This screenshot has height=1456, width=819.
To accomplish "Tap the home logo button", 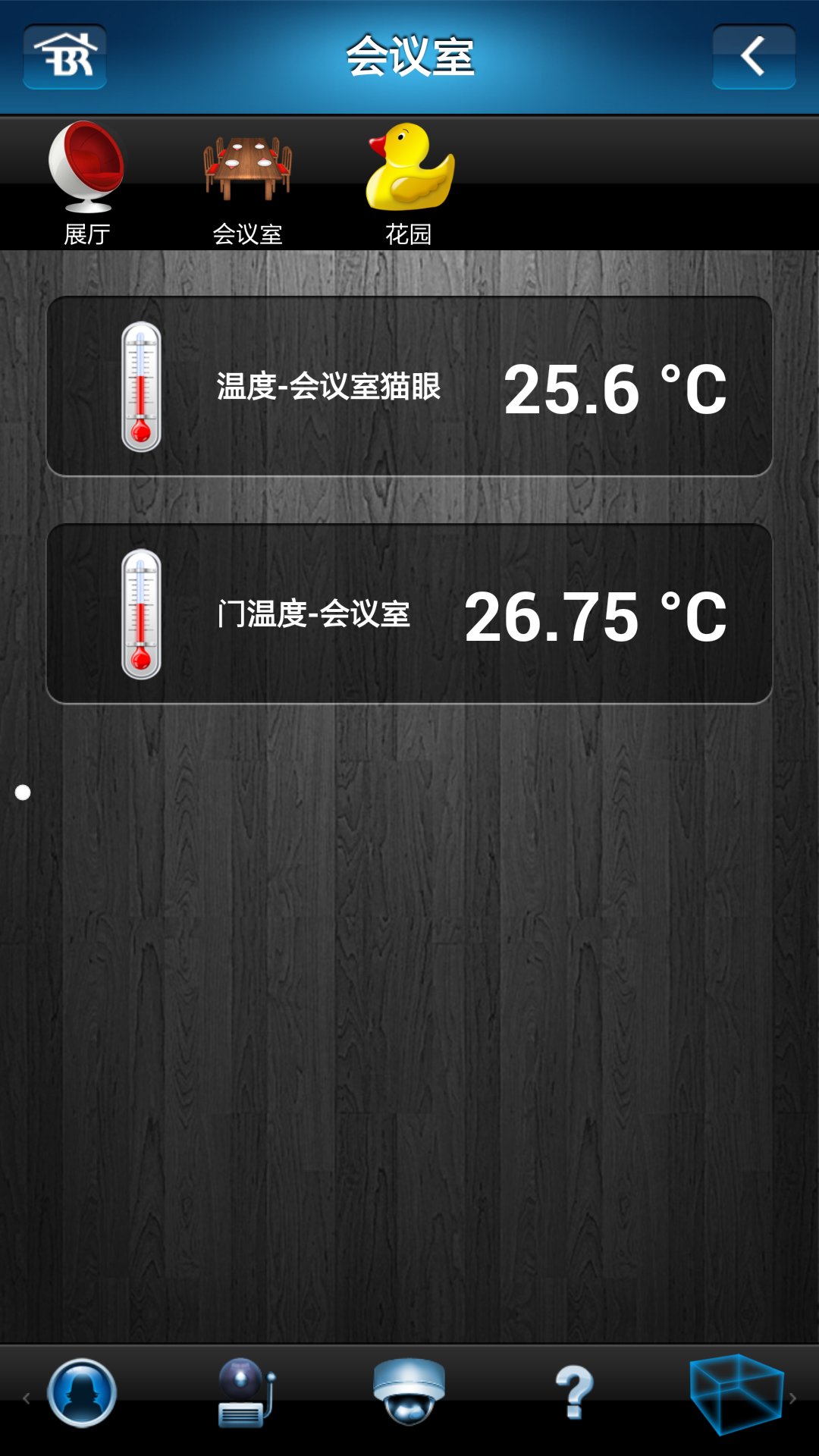I will 64,57.
